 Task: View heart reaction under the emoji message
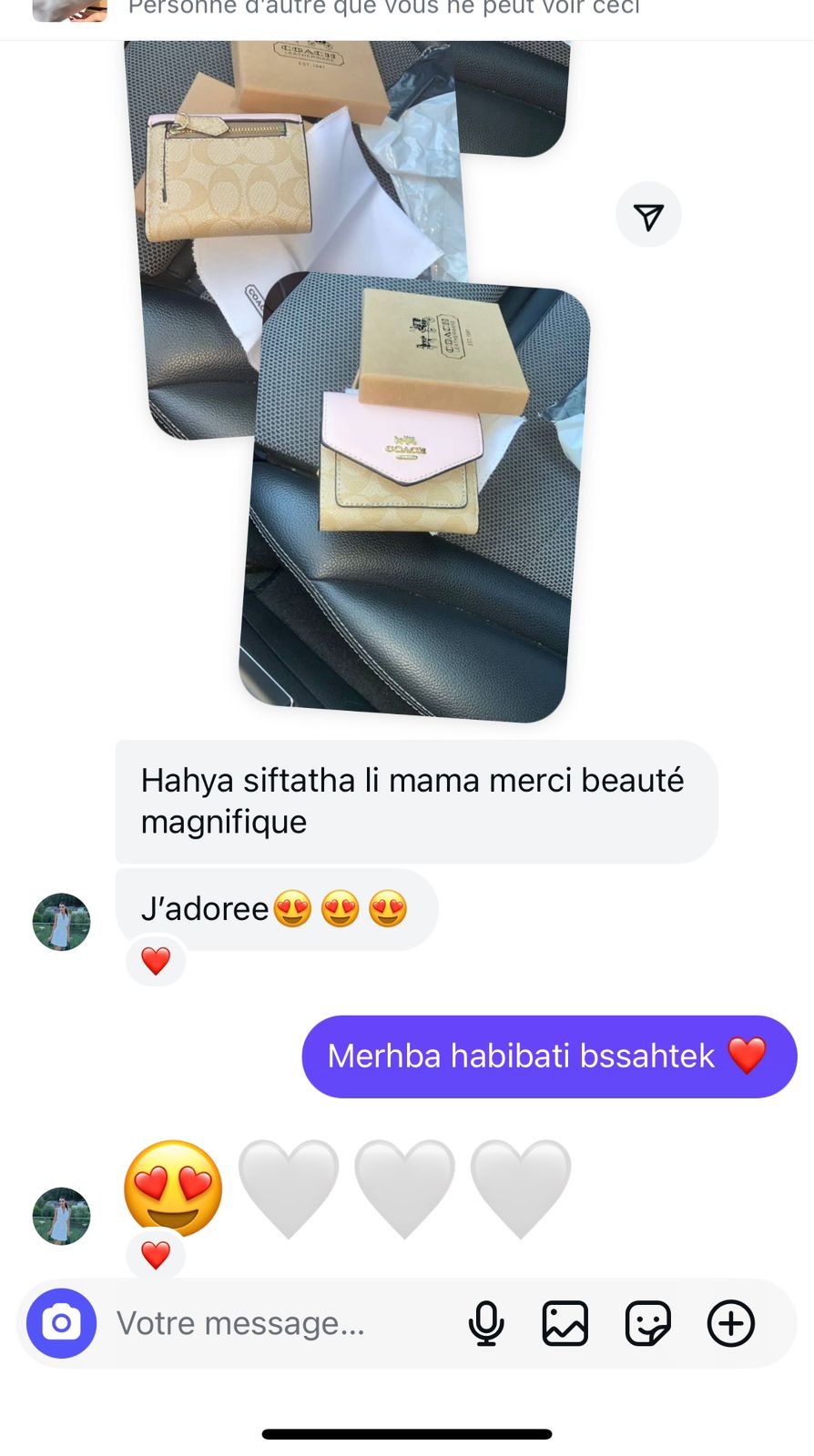pyautogui.click(x=156, y=1256)
